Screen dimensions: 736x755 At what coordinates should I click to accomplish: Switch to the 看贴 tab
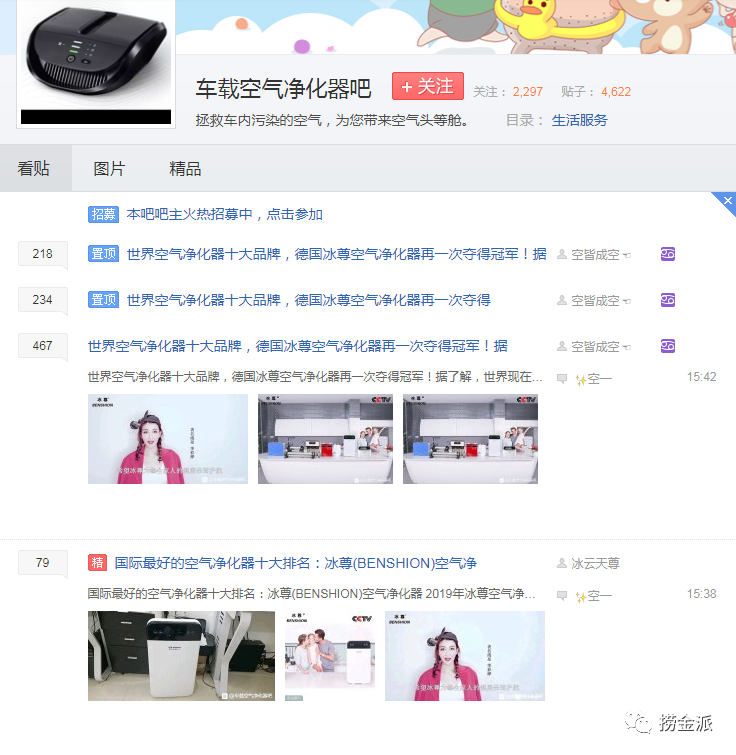34,169
